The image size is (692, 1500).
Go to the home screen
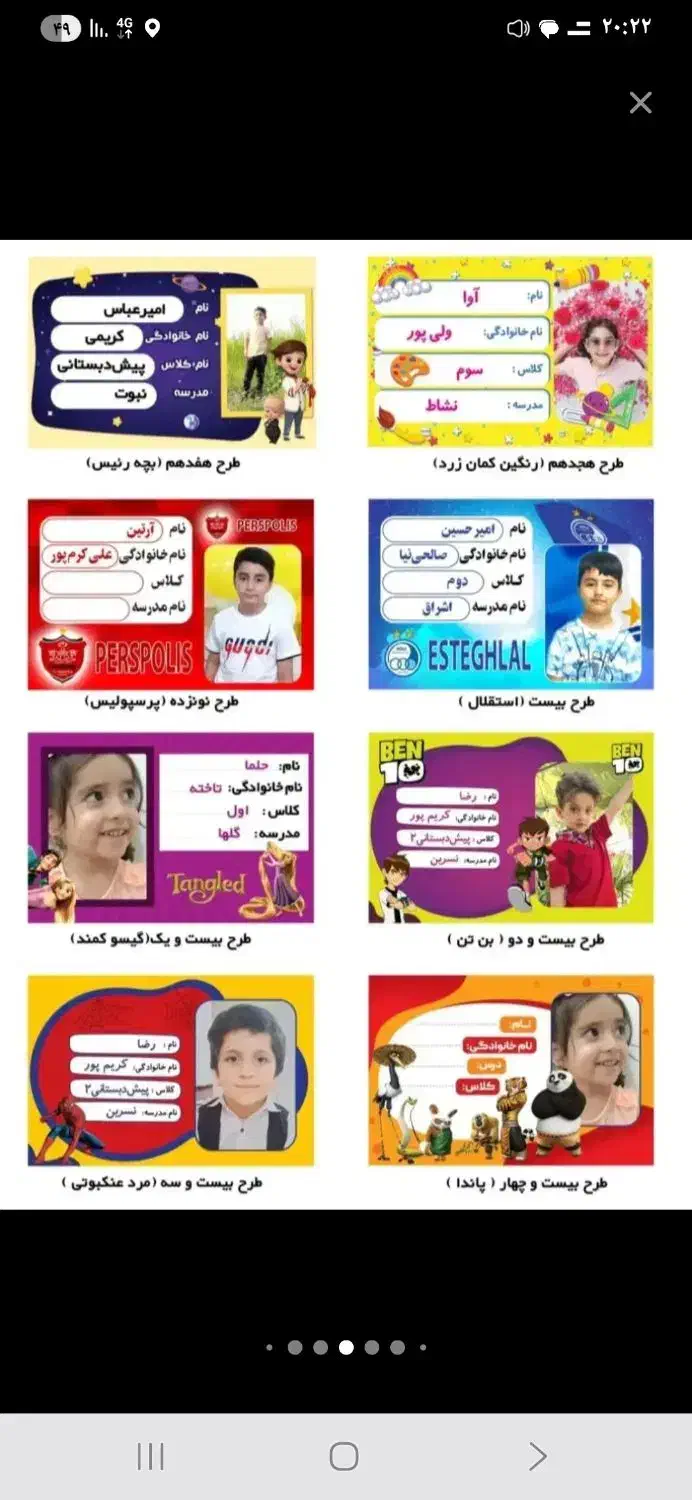[x=344, y=1456]
